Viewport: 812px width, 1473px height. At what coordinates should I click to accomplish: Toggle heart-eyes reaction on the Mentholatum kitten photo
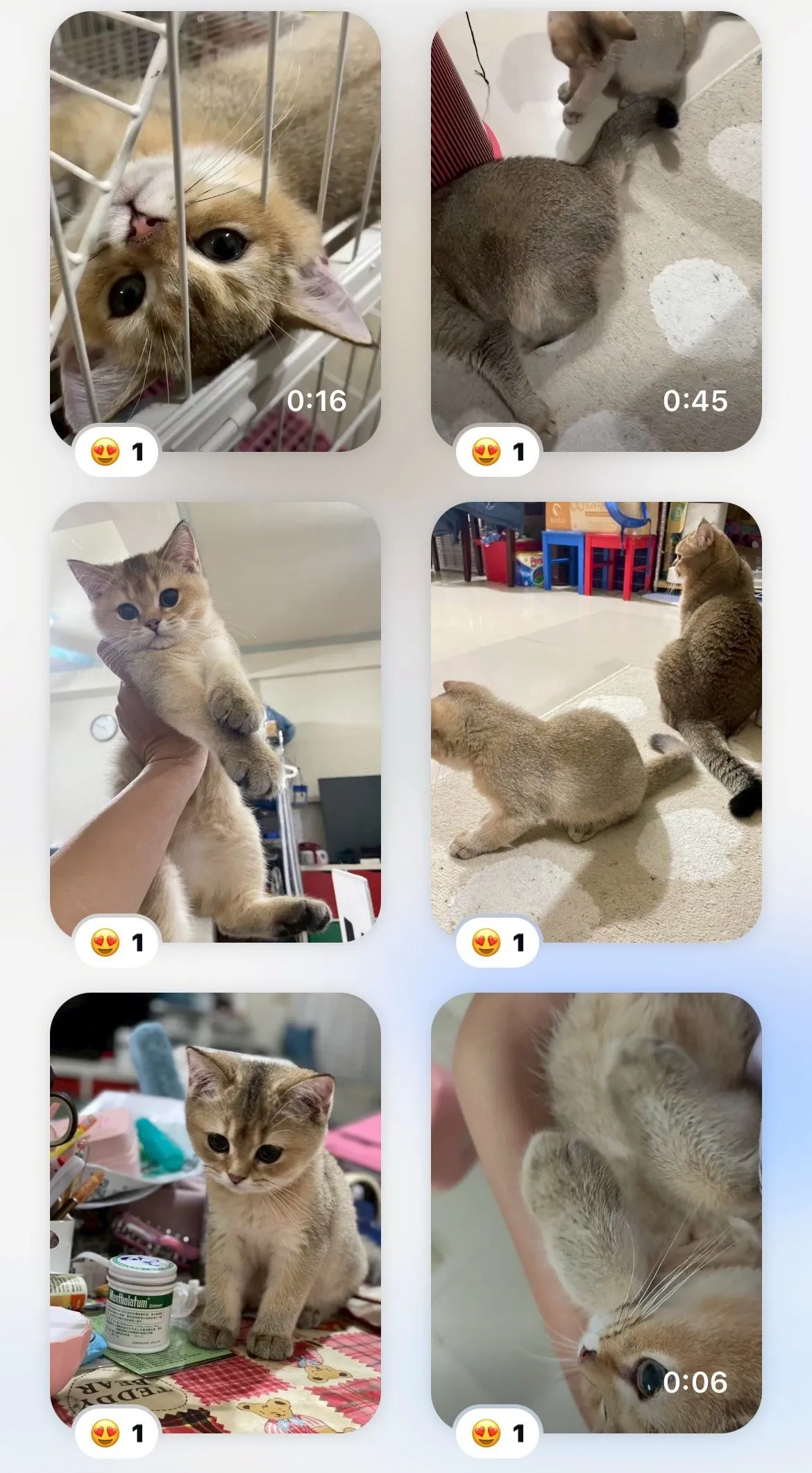(x=117, y=1433)
